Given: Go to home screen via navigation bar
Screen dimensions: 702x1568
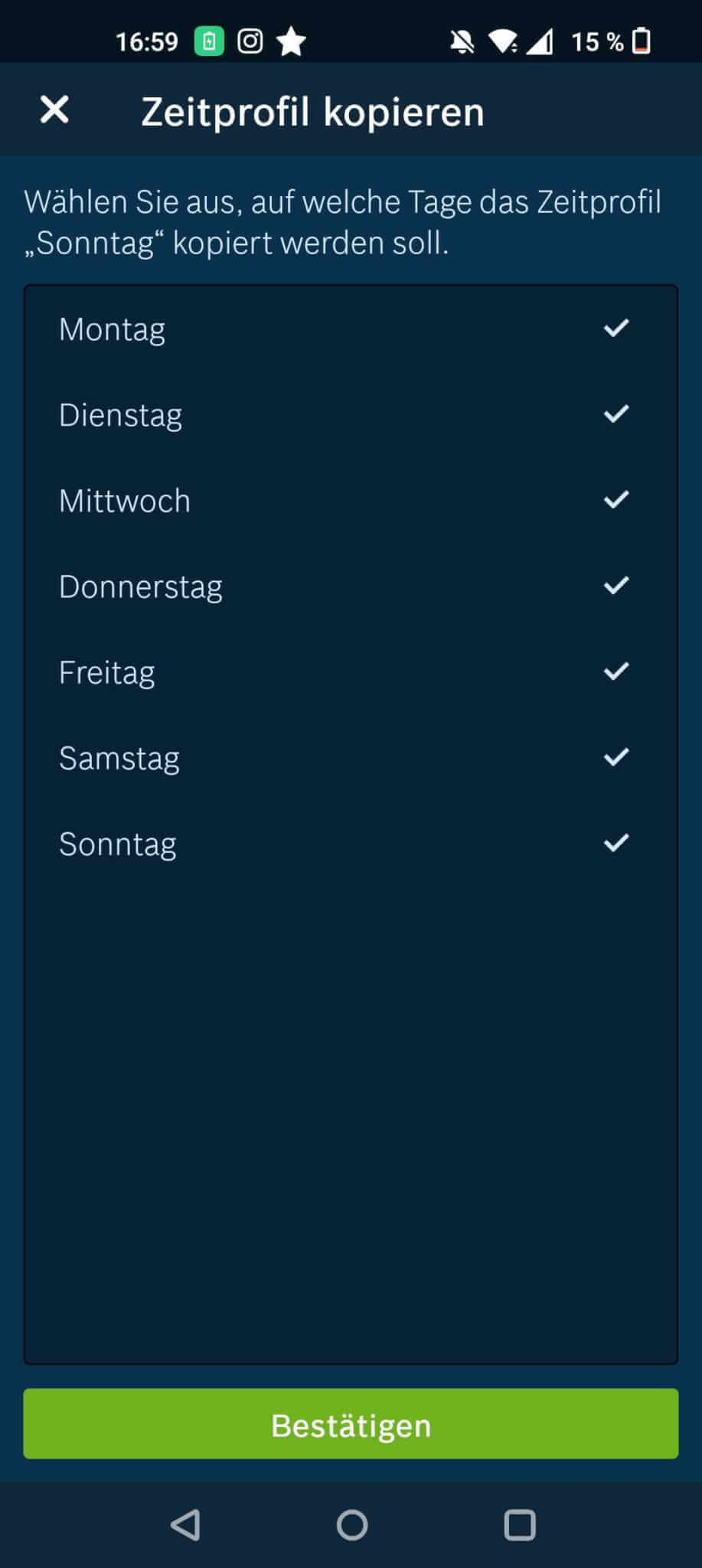Looking at the screenshot, I should pos(351,1525).
